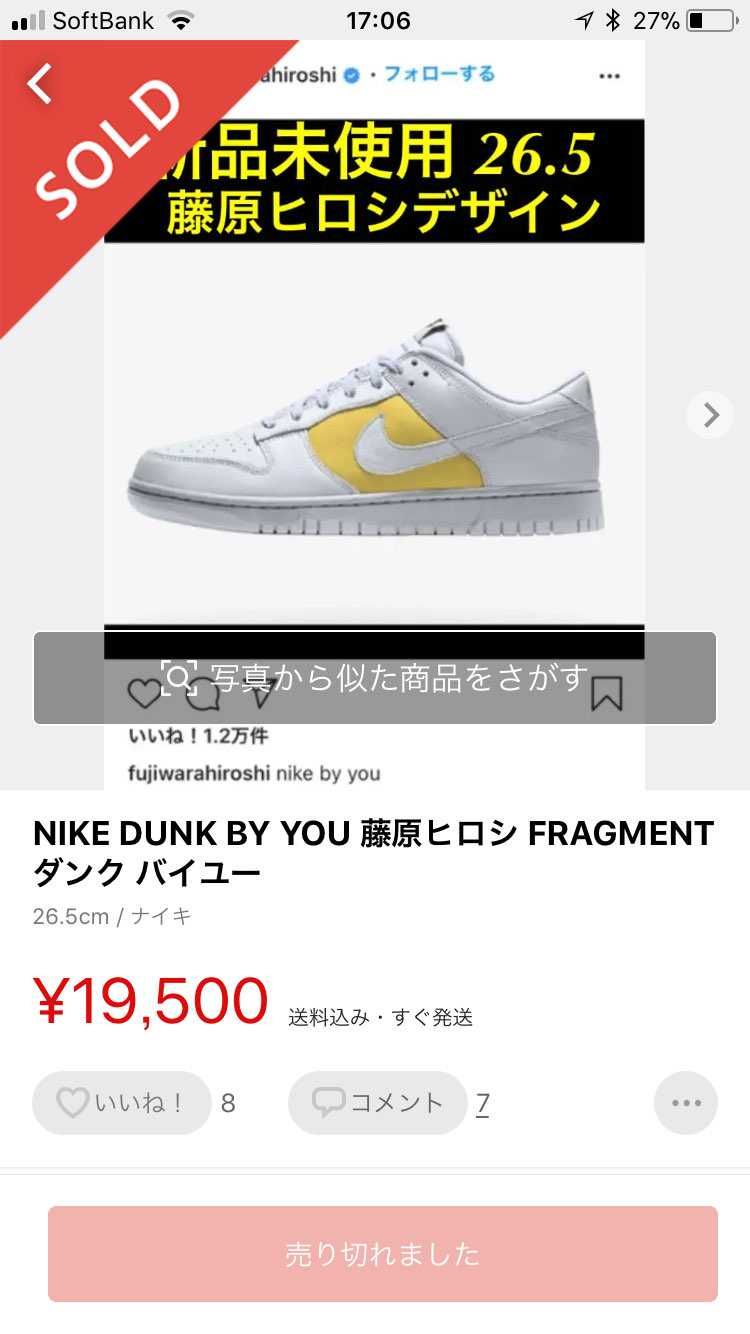This screenshot has width=750, height=1334.
Task: Tap the share arrow icon
Action: pyautogui.click(x=260, y=694)
